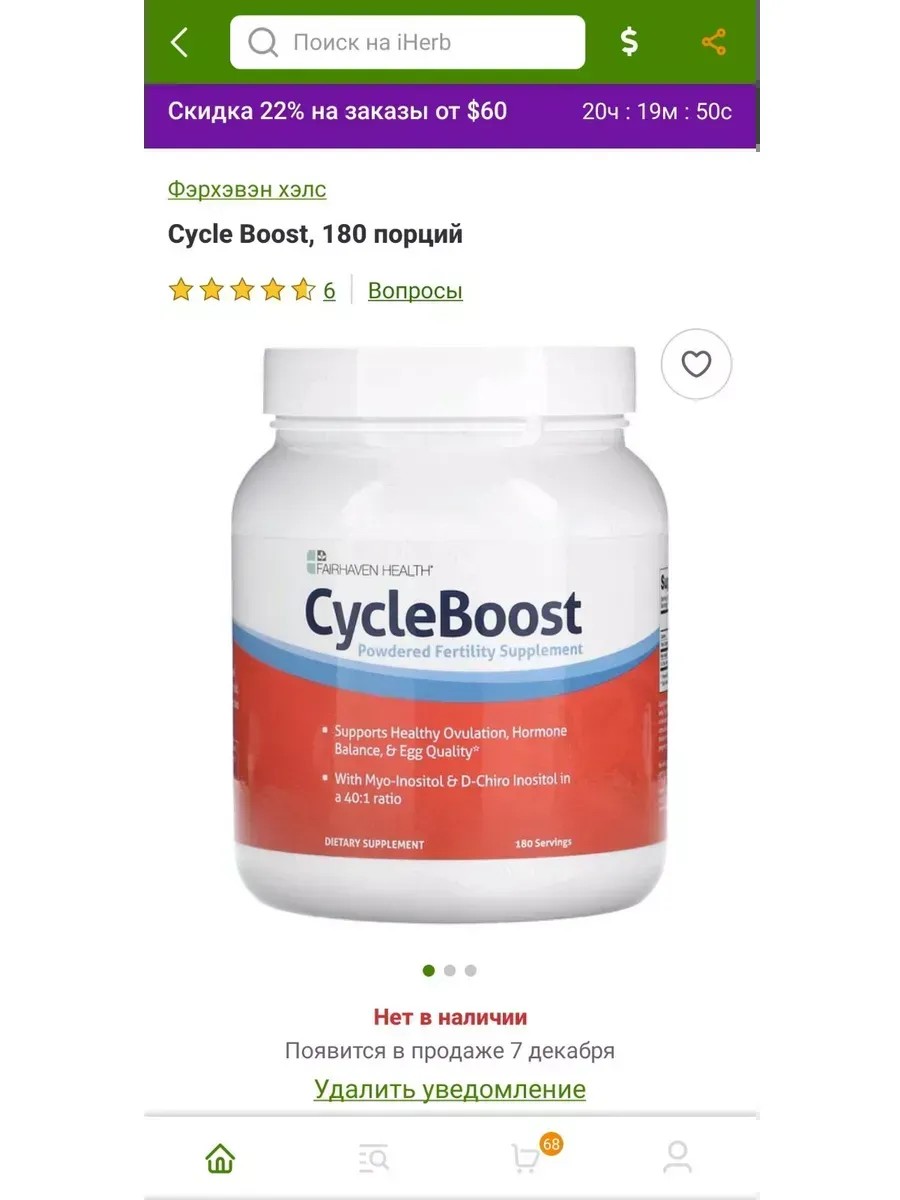Tap Удалить уведомление link
This screenshot has height=1200, width=900.
[450, 1089]
